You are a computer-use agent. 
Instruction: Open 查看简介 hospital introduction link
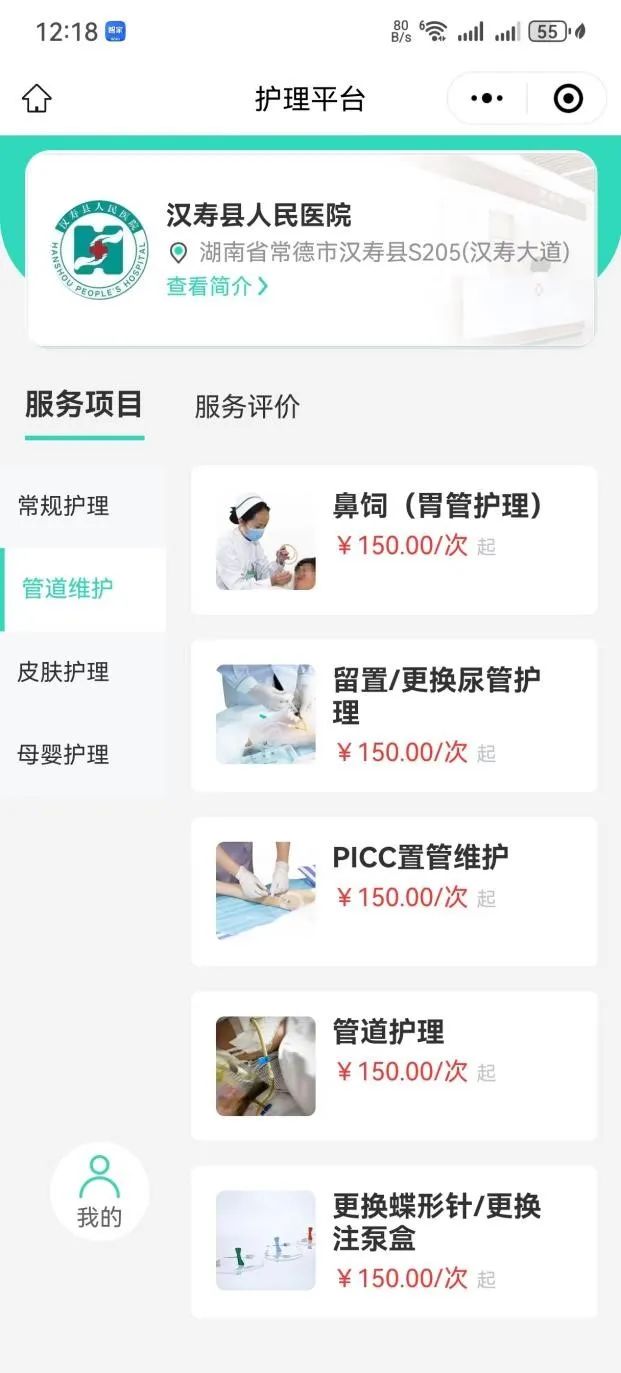click(217, 286)
